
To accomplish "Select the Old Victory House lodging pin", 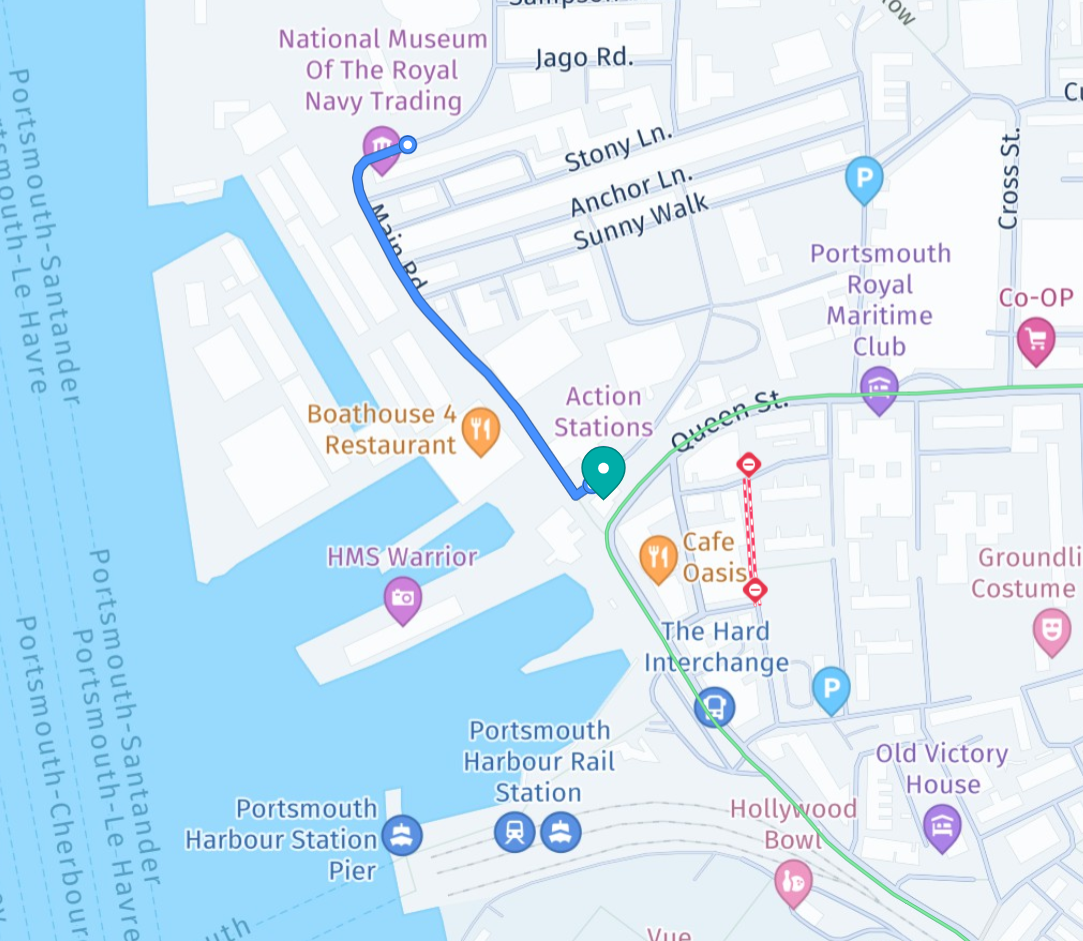I will click(943, 827).
